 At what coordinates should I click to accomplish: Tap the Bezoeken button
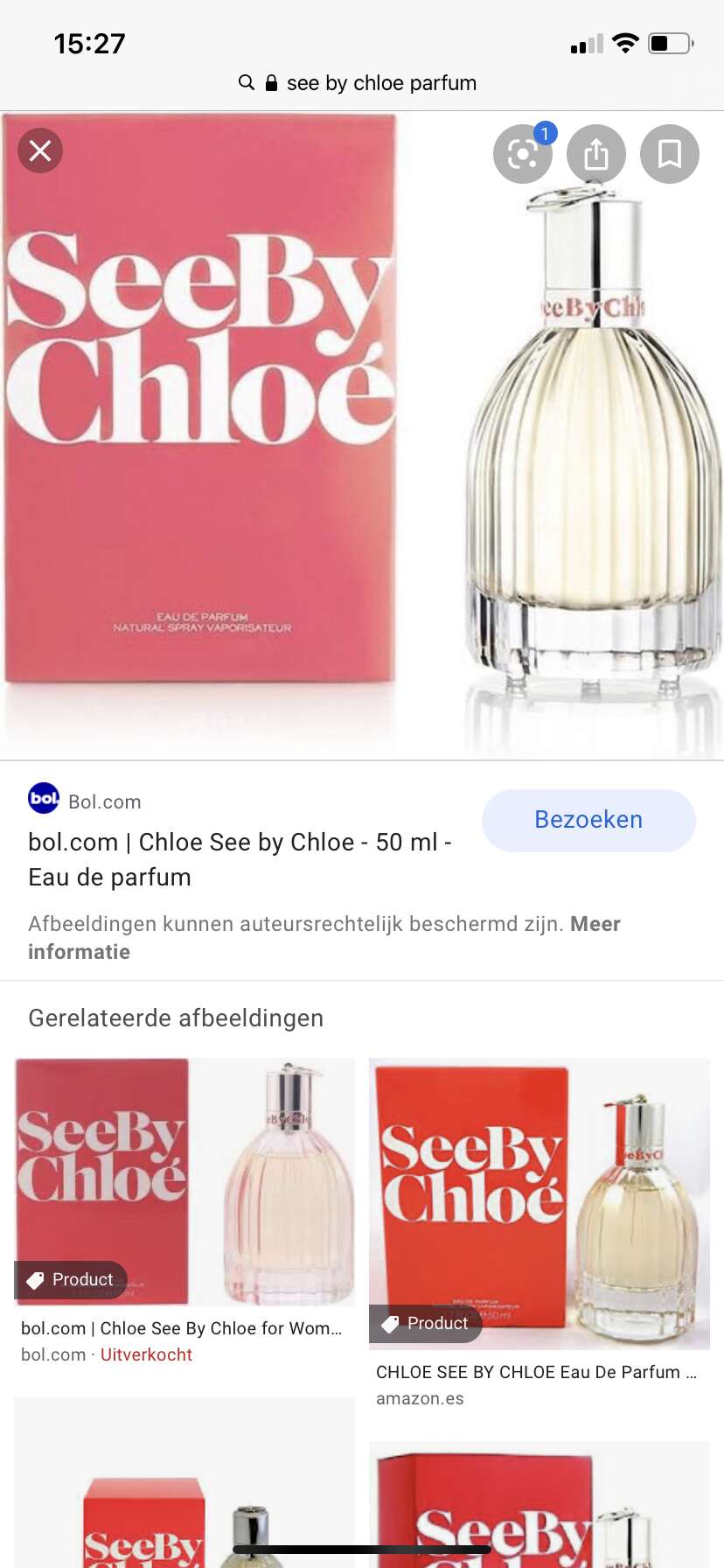(588, 820)
